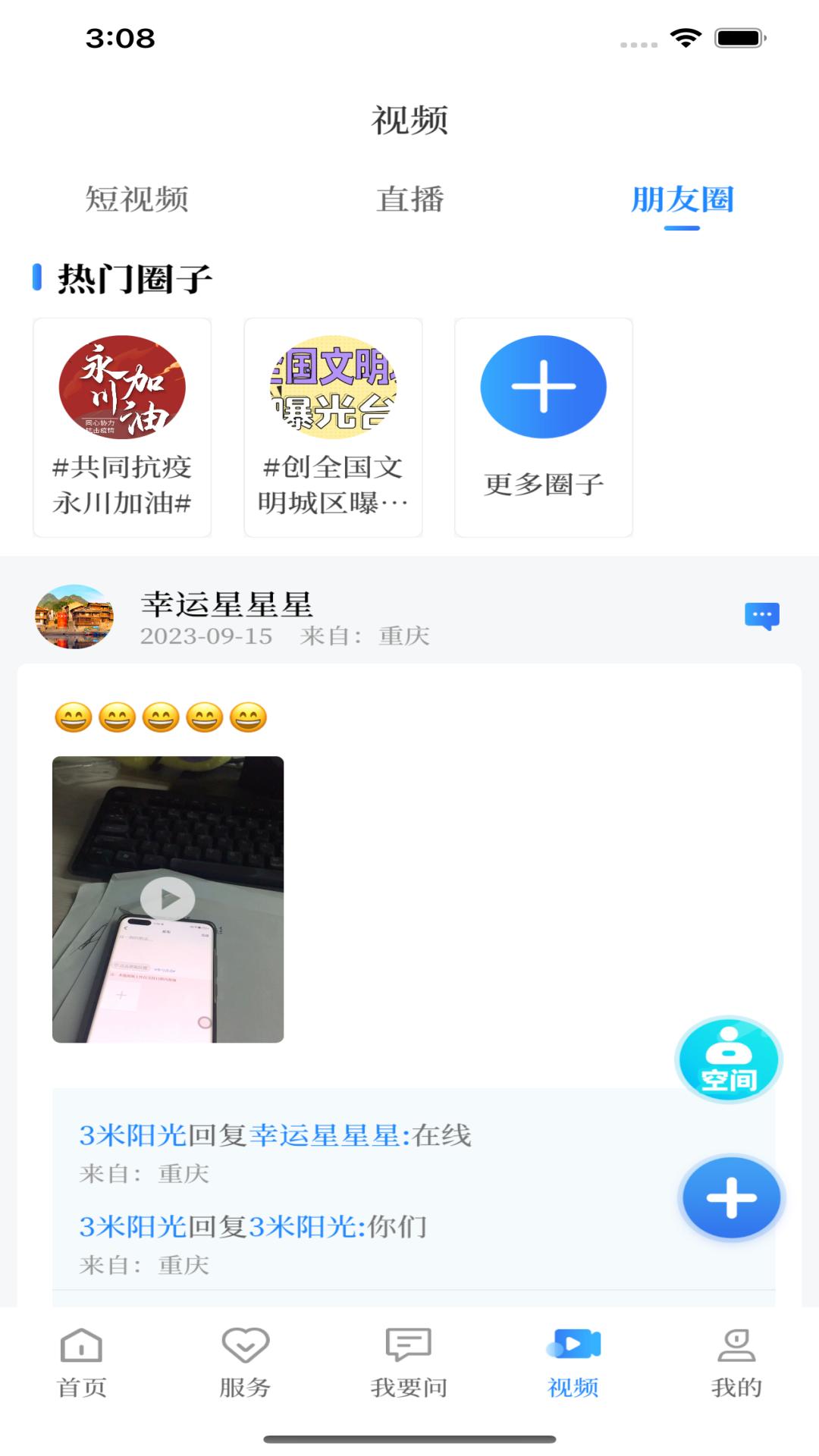Tap the 更多圈子 plus circle
This screenshot has width=819, height=1456.
543,387
